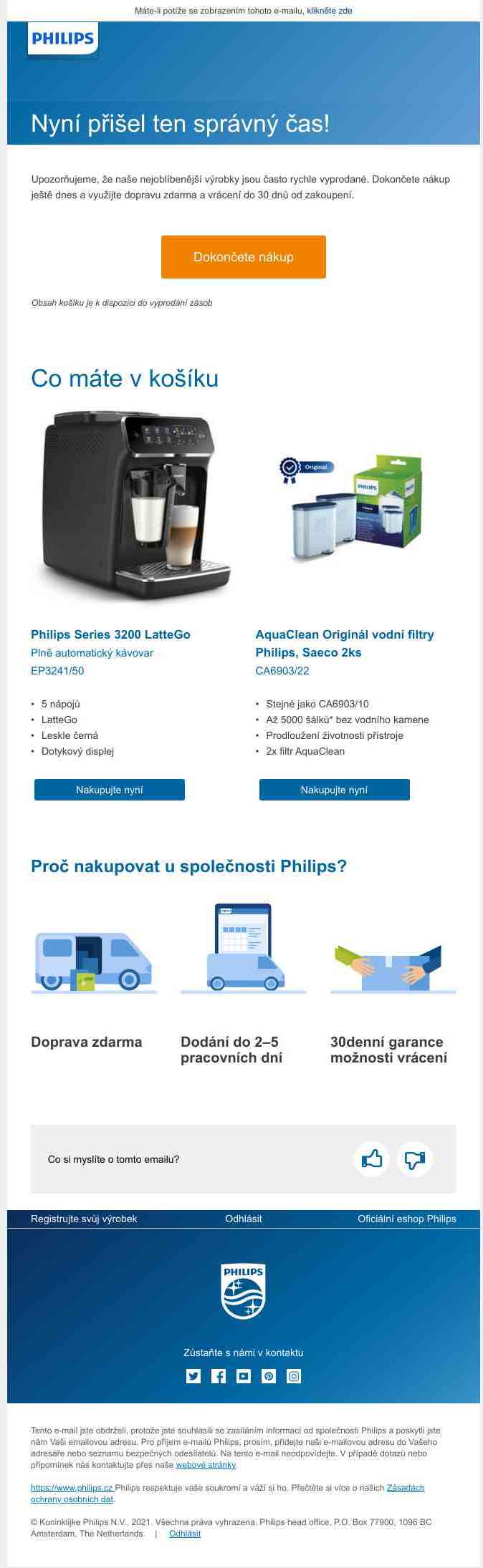483x1568 pixels.
Task: Open the https://www.philips.cz link
Action: pos(72,1488)
